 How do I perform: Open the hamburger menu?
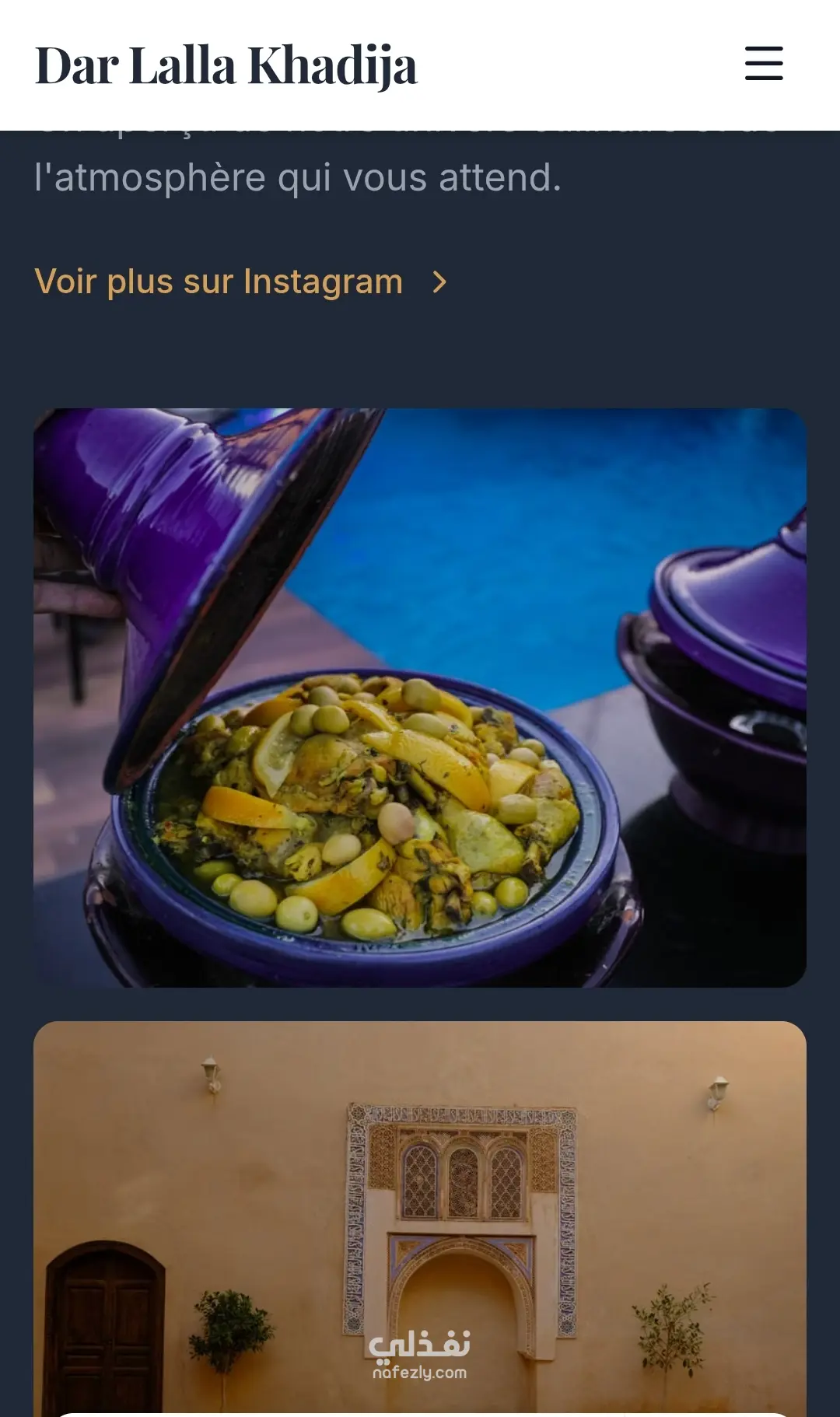click(x=764, y=63)
